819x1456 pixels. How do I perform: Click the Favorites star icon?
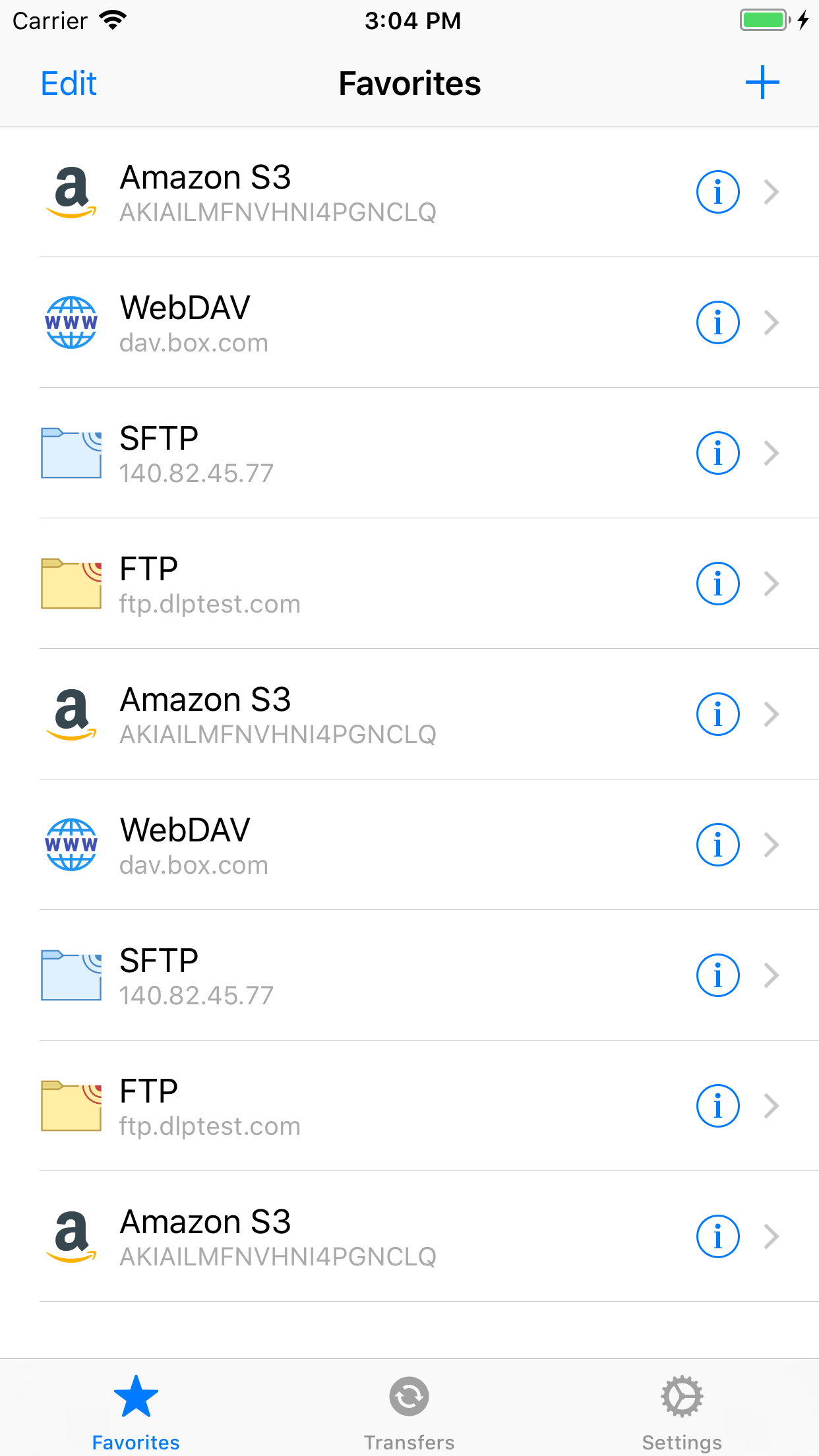click(x=136, y=1396)
